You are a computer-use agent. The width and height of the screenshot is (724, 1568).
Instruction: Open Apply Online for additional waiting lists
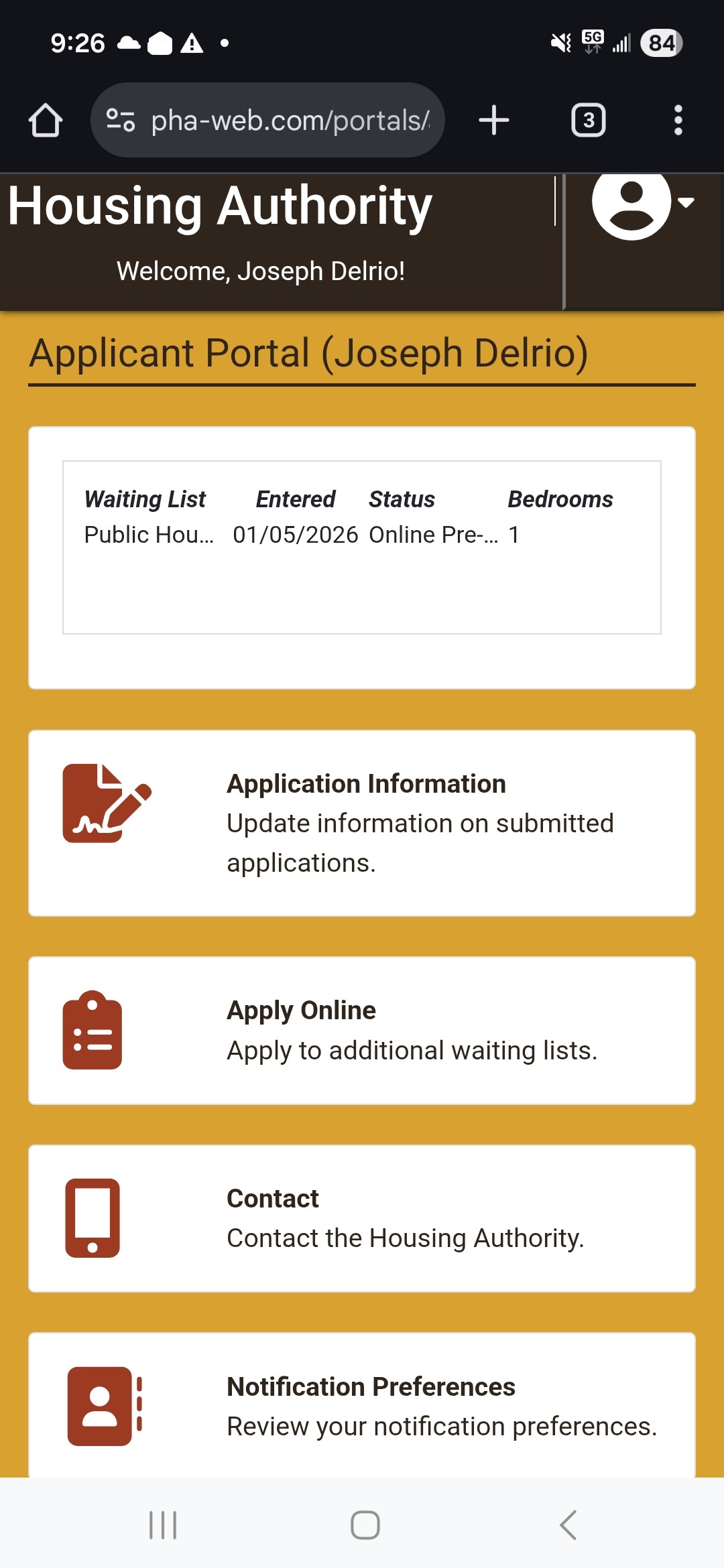pos(362,1031)
